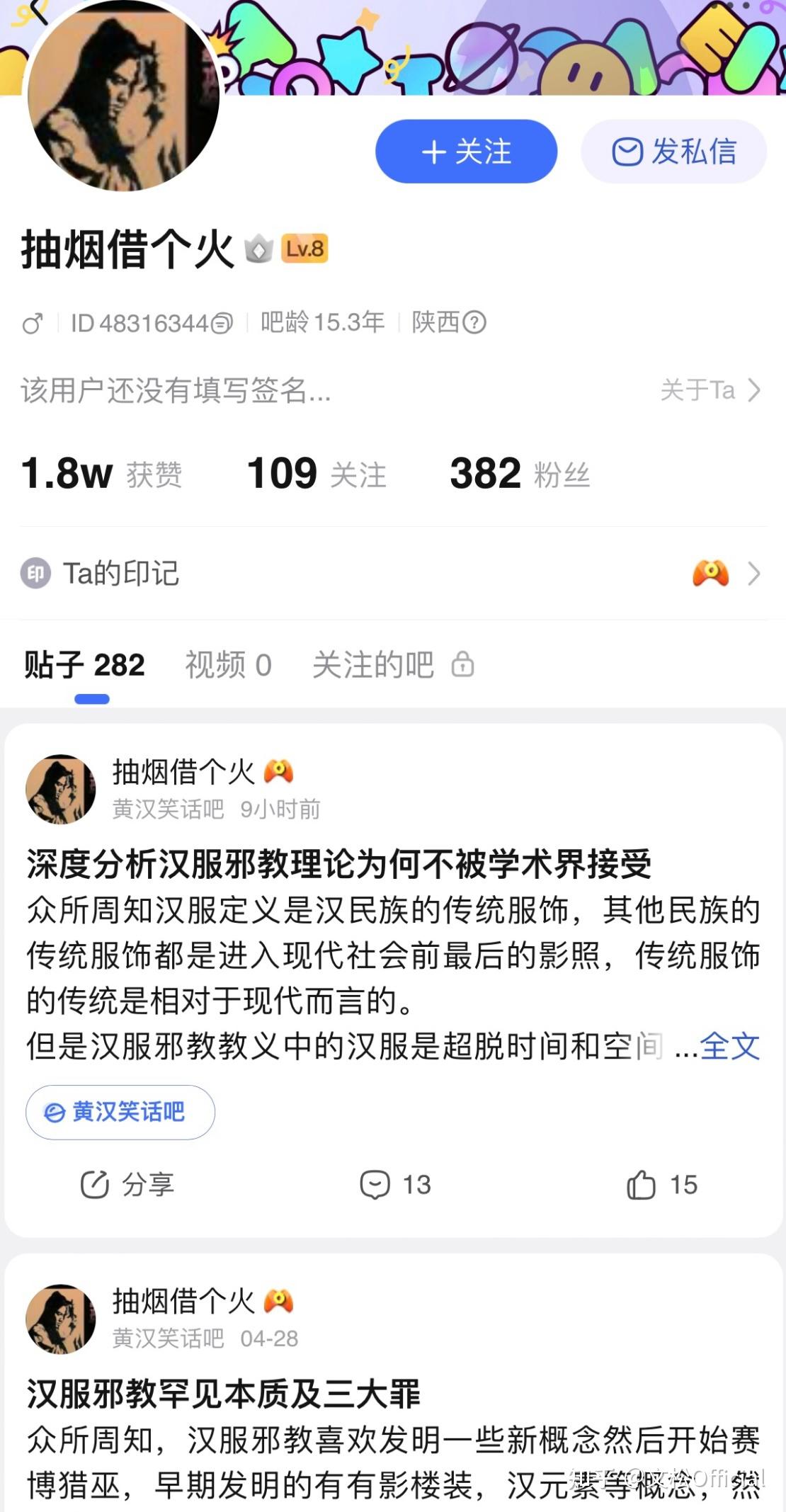Screen dimensions: 786x1512
Task: Expand full text with 全文
Action: (729, 1046)
